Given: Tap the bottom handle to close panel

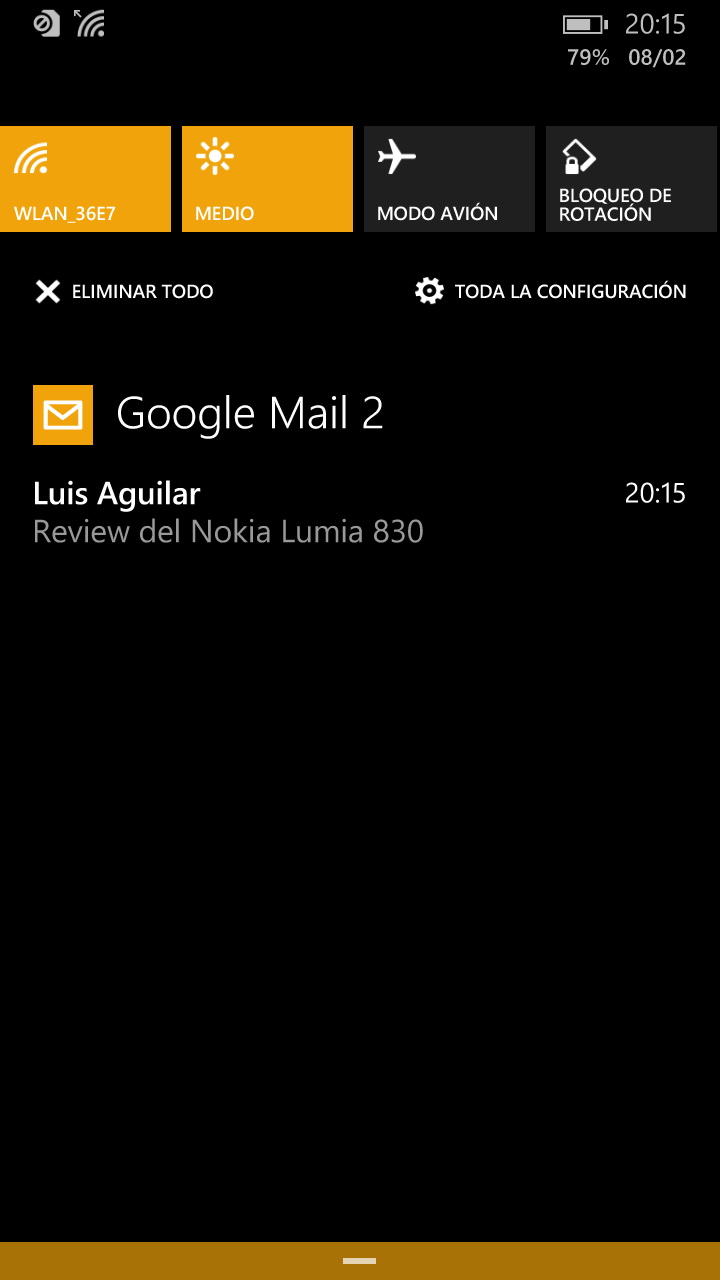Looking at the screenshot, I should [x=360, y=1261].
